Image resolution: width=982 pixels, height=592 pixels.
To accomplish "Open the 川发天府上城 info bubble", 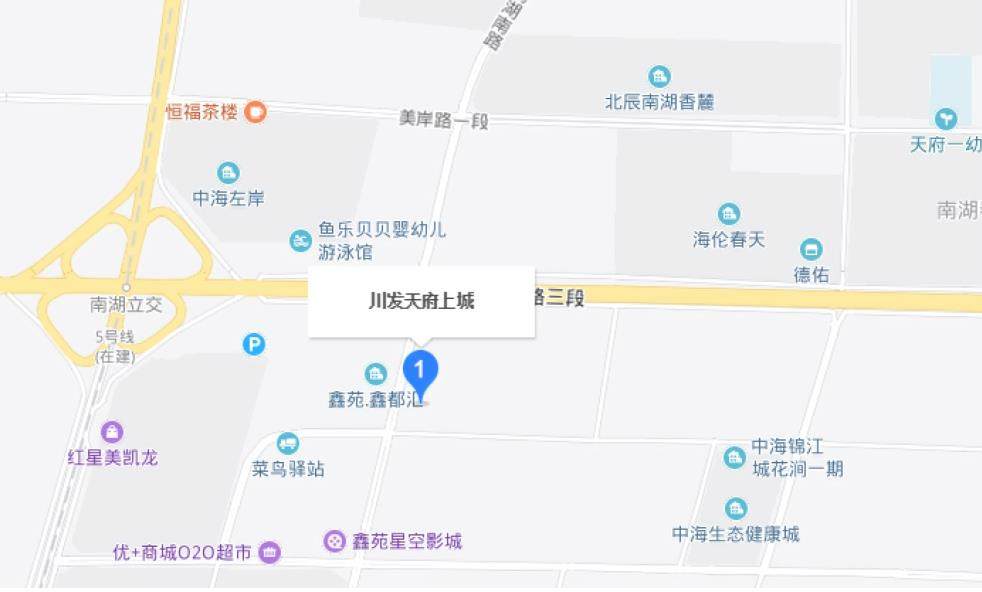I will 421,301.
